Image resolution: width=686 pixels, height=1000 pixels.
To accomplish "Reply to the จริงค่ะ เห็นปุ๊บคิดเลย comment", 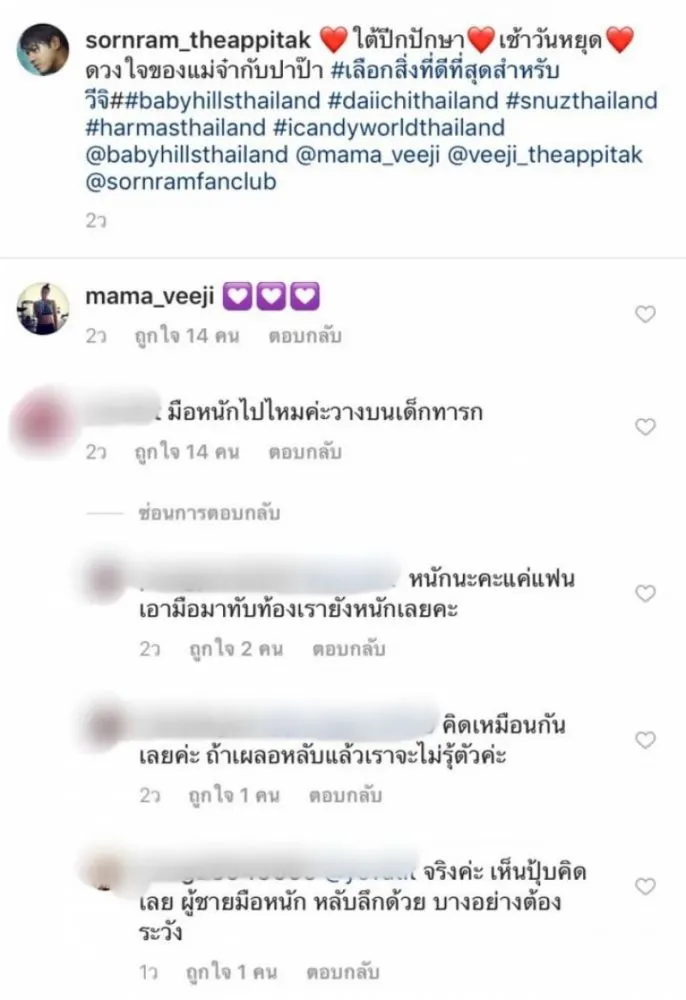I will pyautogui.click(x=342, y=971).
